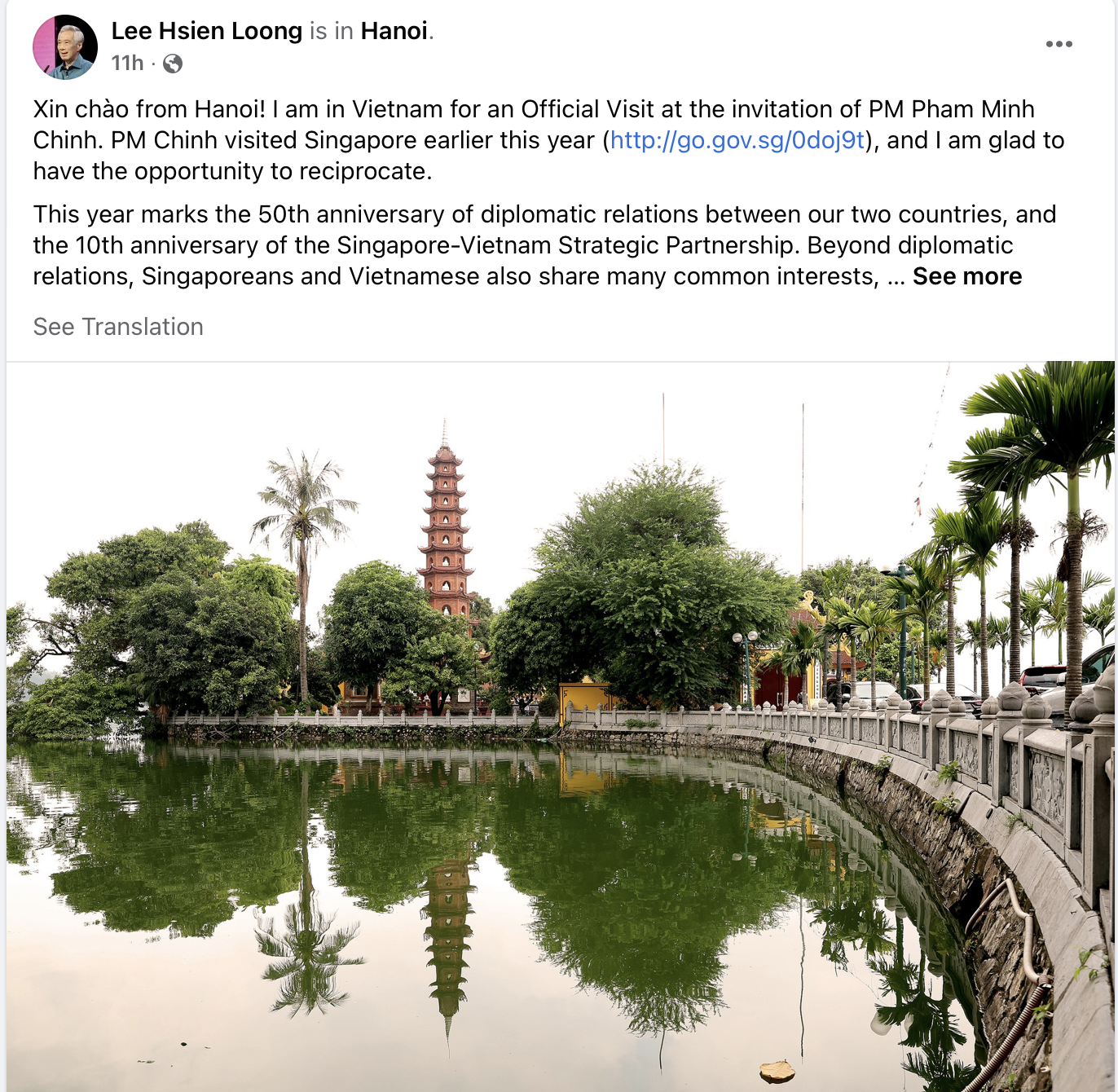This screenshot has width=1118, height=1092.
Task: Expand the post with See more
Action: point(966,276)
